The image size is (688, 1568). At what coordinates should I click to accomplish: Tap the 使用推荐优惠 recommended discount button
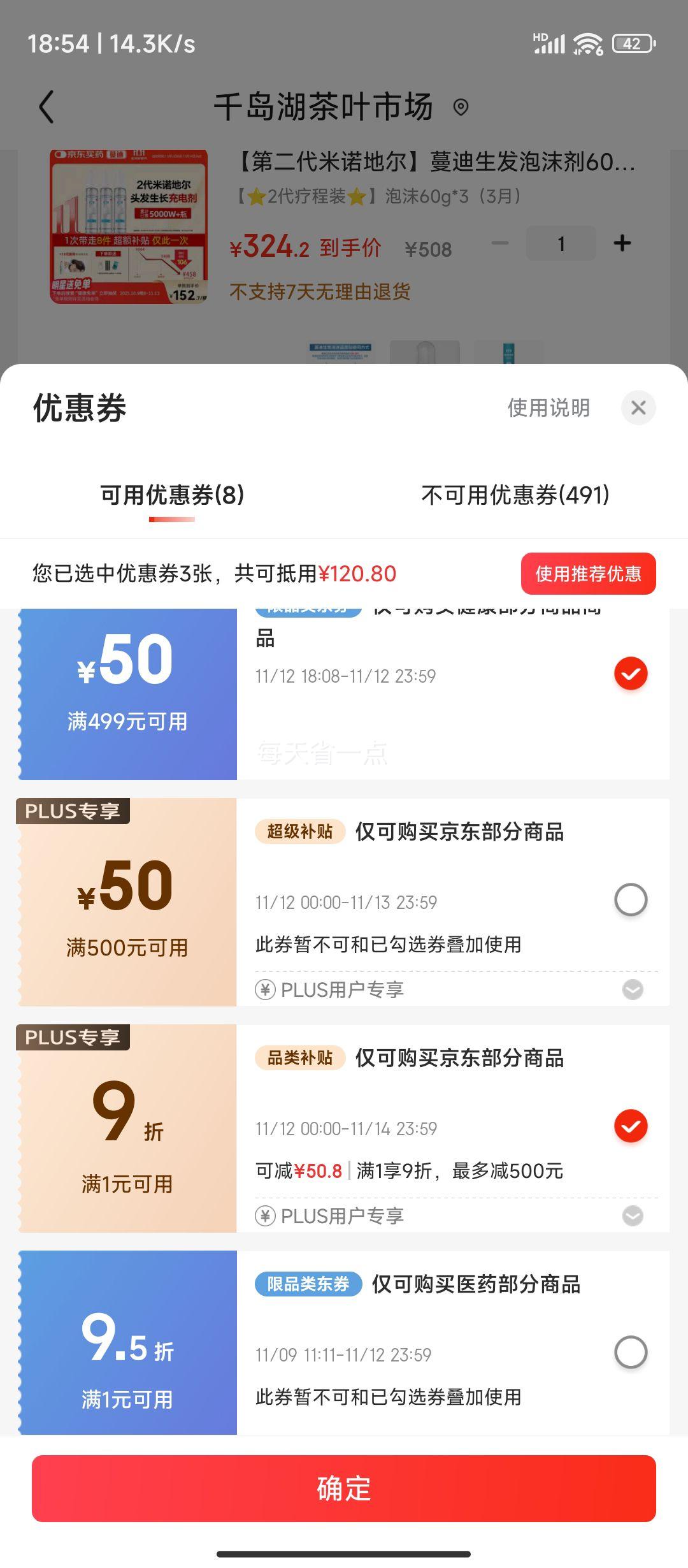[x=588, y=574]
